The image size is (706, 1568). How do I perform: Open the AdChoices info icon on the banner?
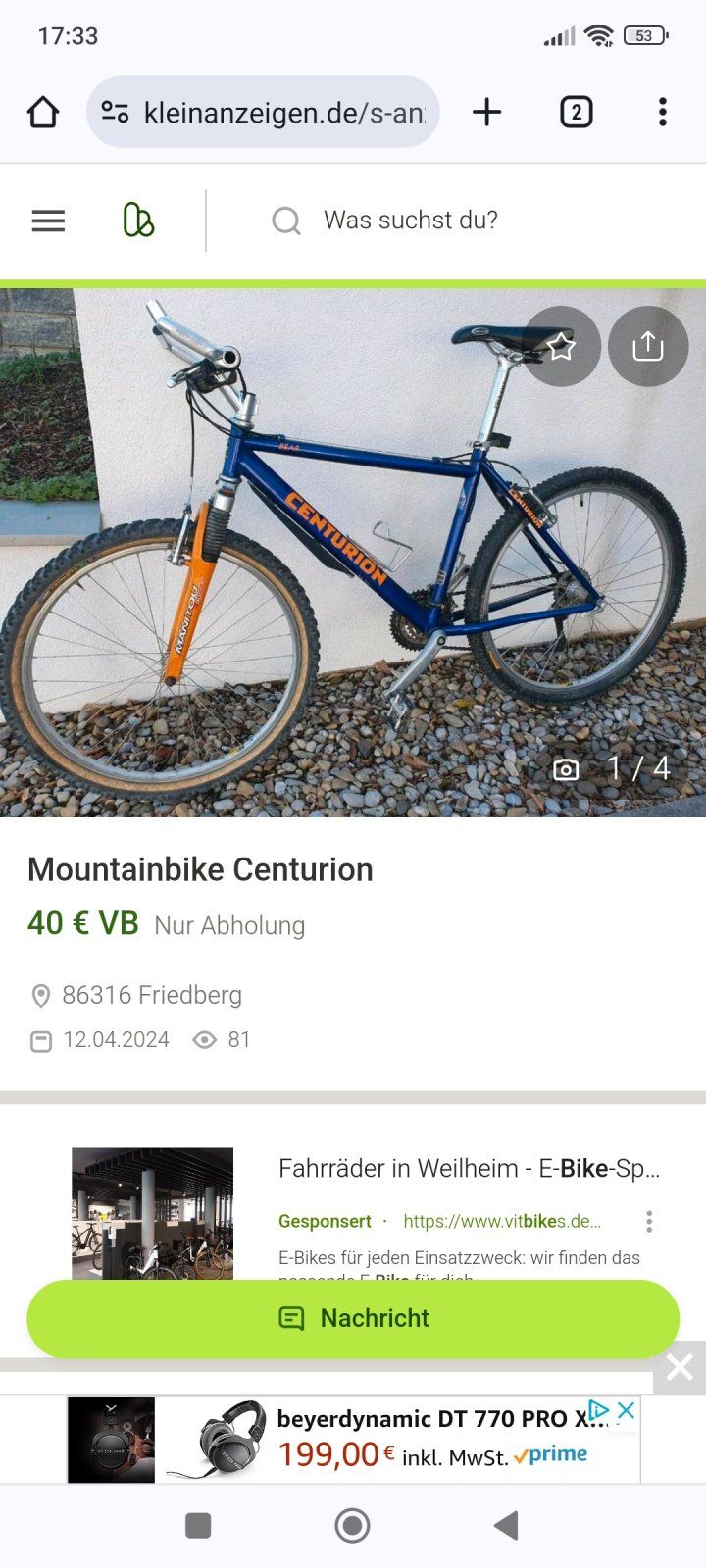tap(598, 1410)
